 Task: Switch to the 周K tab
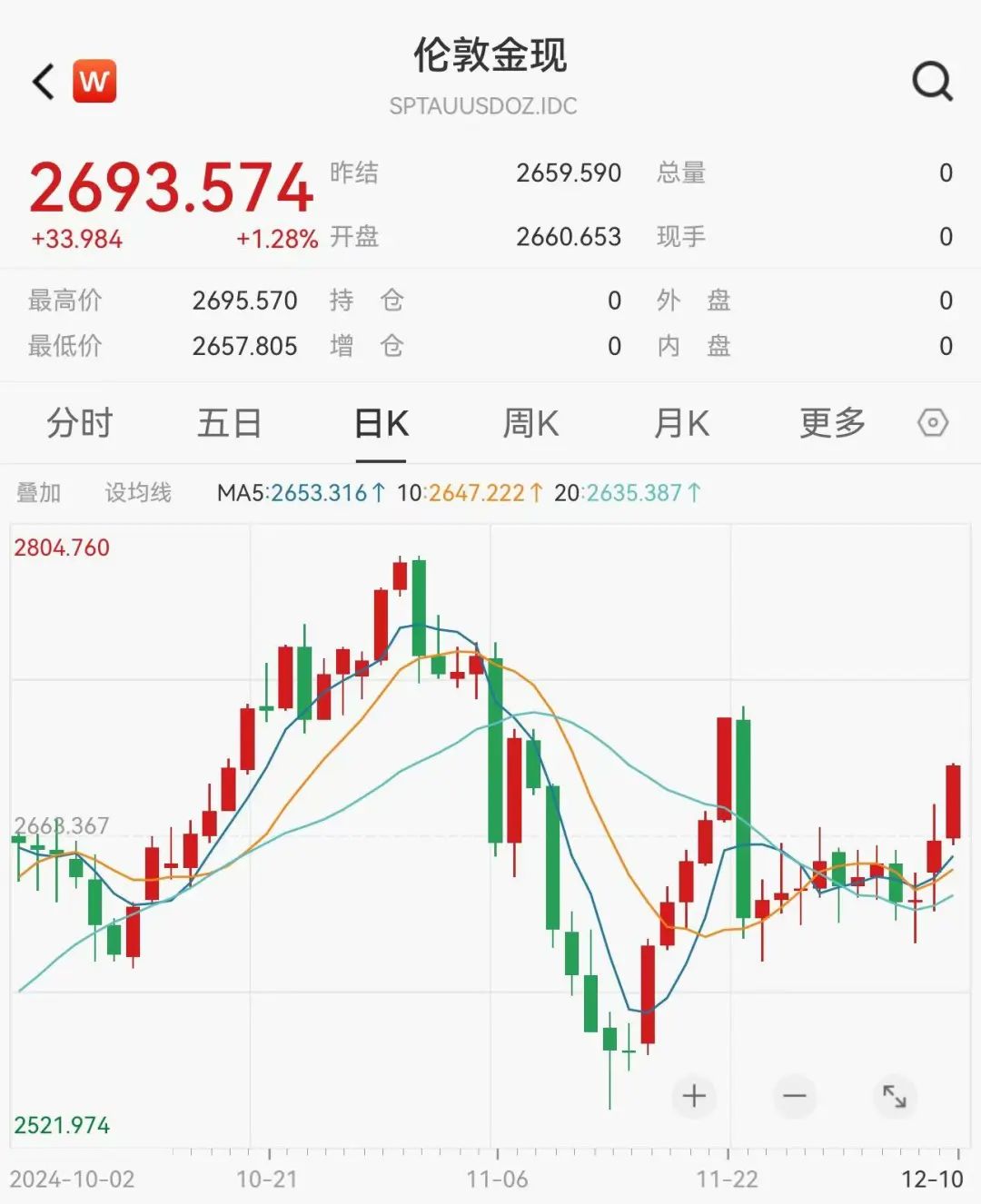[530, 423]
